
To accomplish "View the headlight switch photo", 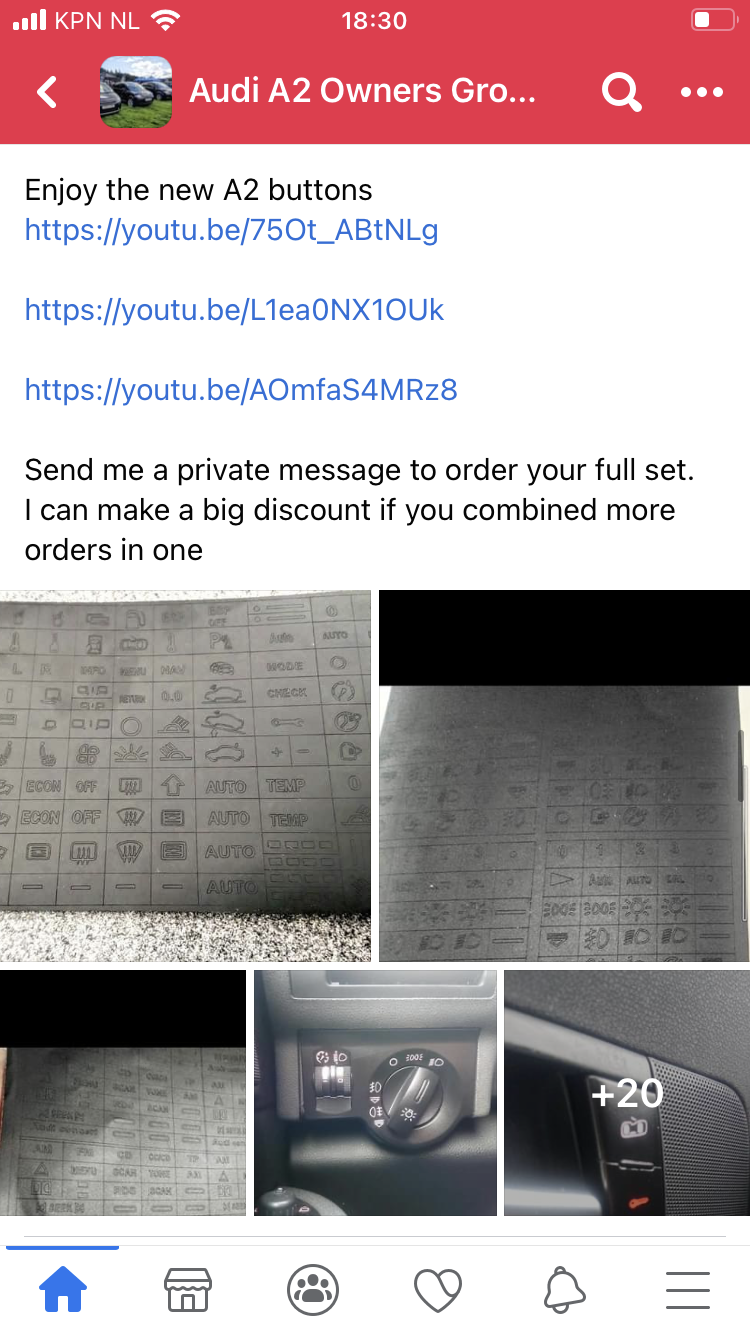I will [x=375, y=1093].
